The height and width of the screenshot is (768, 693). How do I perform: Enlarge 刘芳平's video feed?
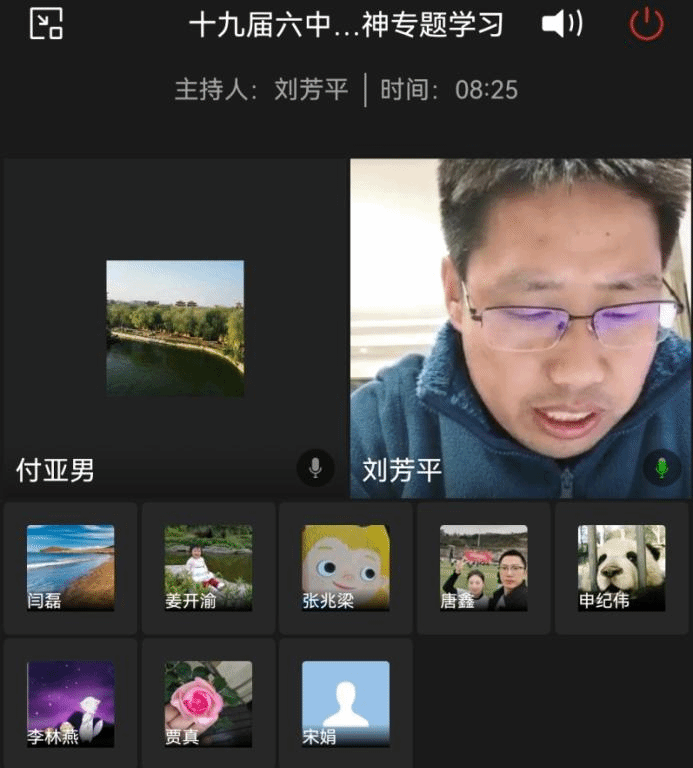(520, 328)
